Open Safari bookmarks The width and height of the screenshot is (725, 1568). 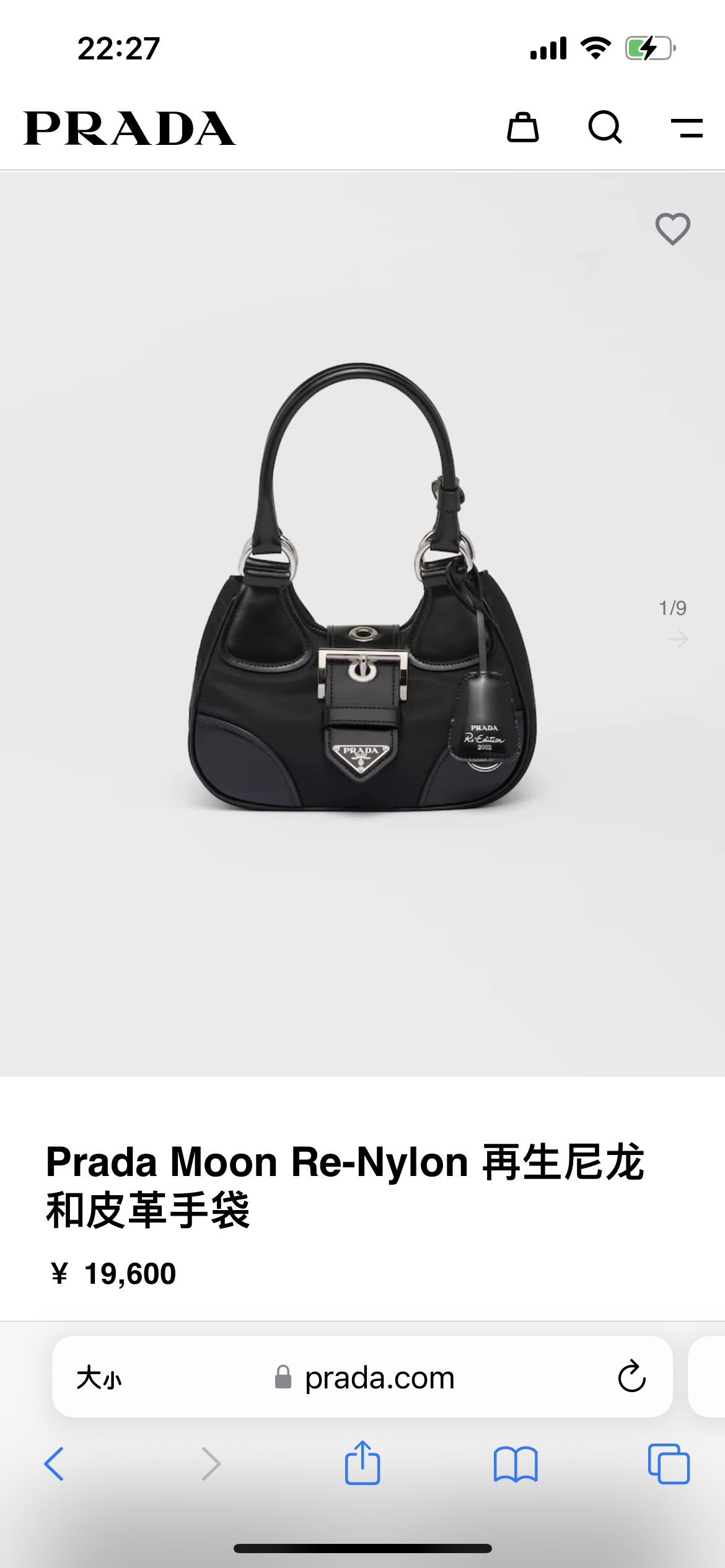516,1464
